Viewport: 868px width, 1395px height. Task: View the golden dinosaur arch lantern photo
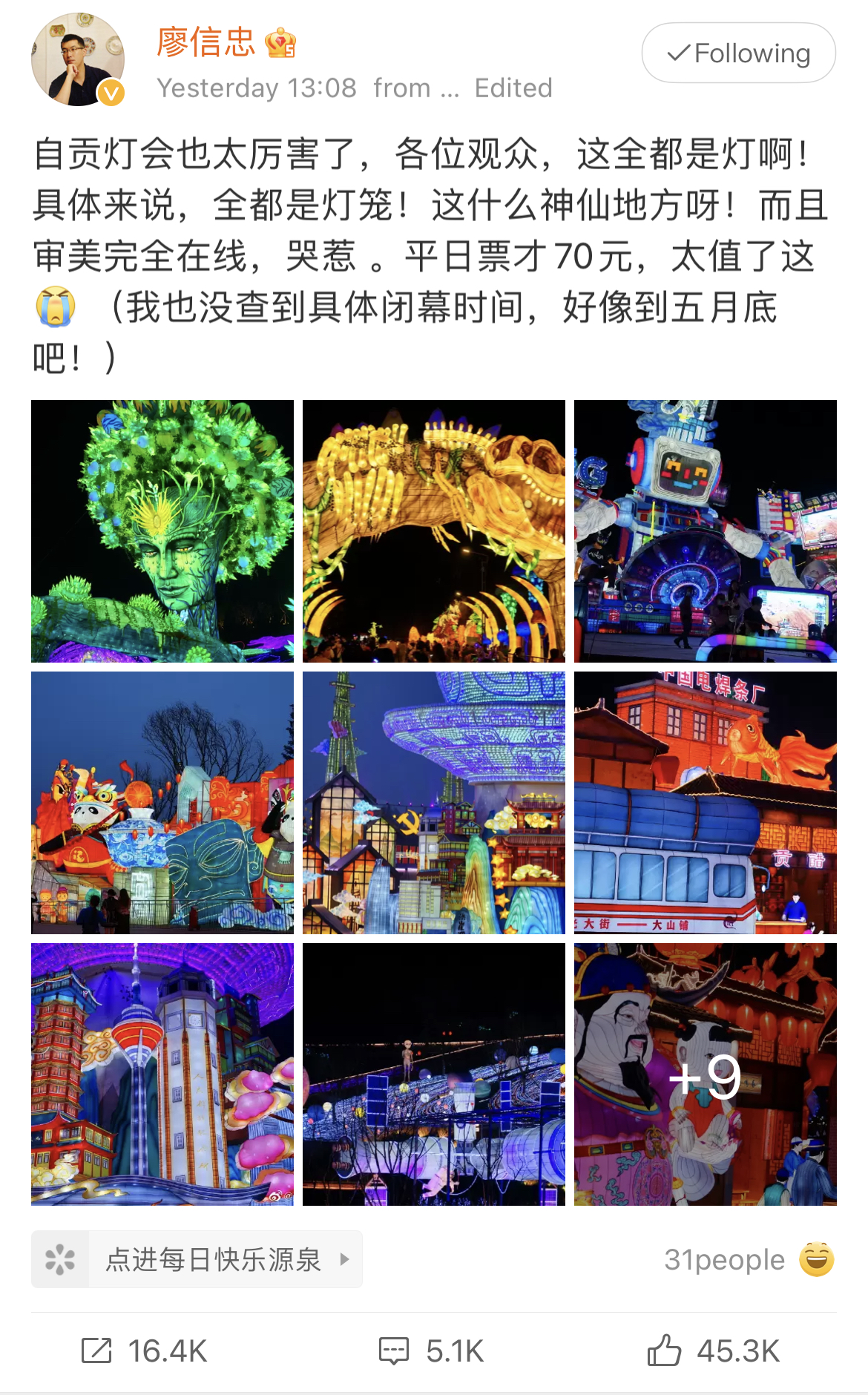click(x=434, y=531)
